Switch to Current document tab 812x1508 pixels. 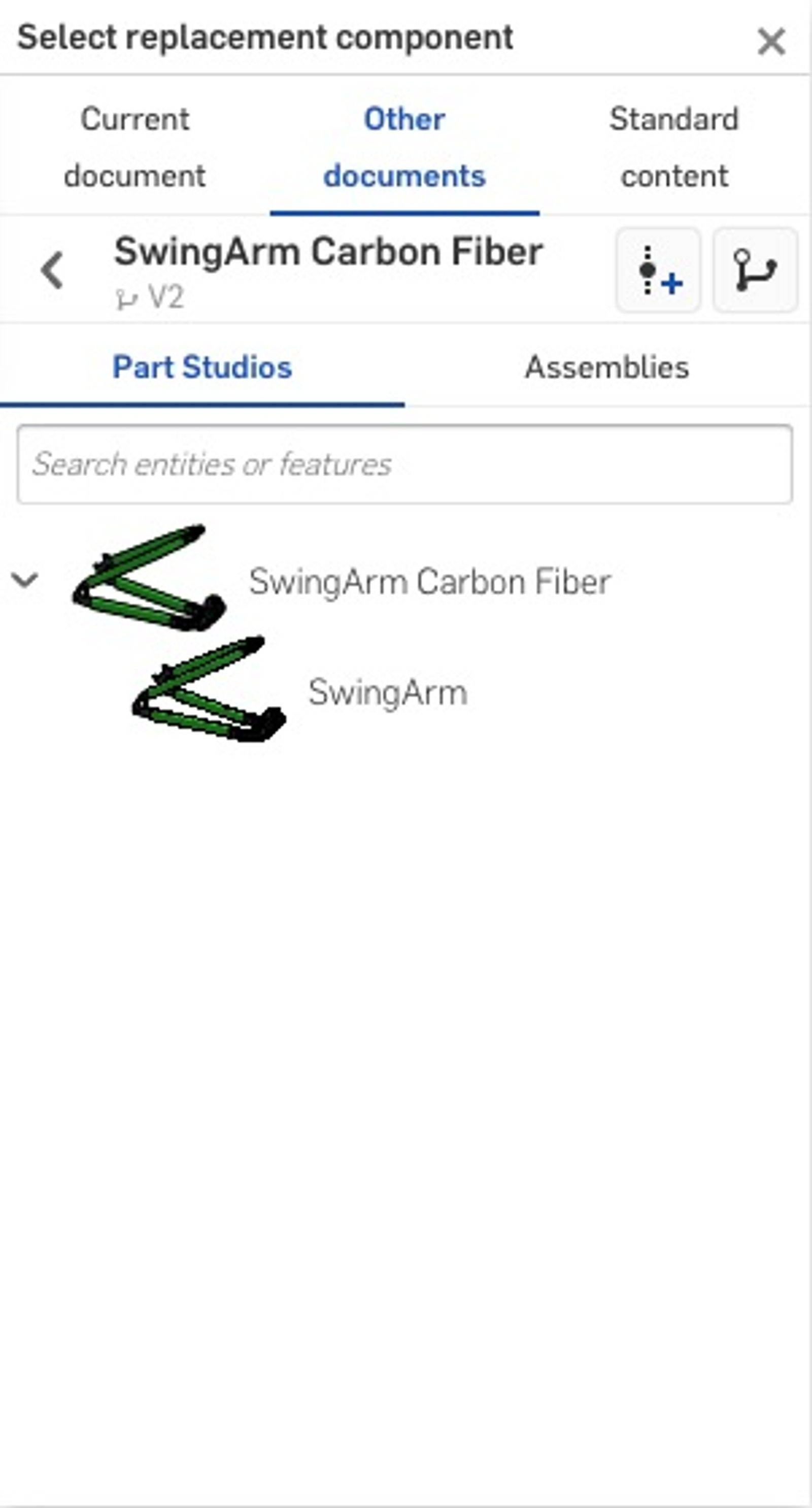[134, 148]
